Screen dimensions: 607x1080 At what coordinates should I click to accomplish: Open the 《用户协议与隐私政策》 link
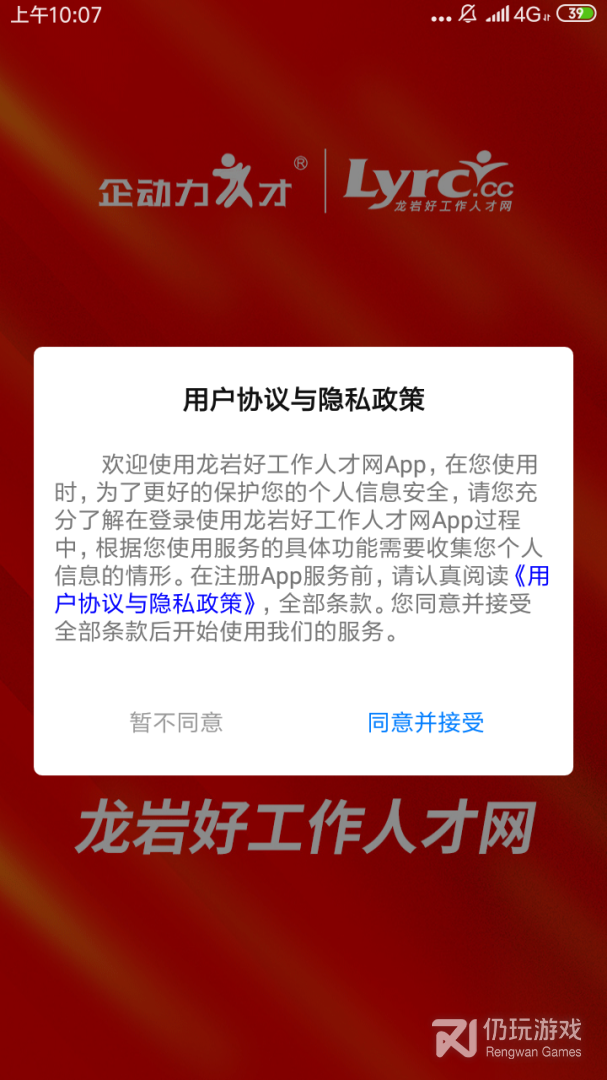pos(150,603)
